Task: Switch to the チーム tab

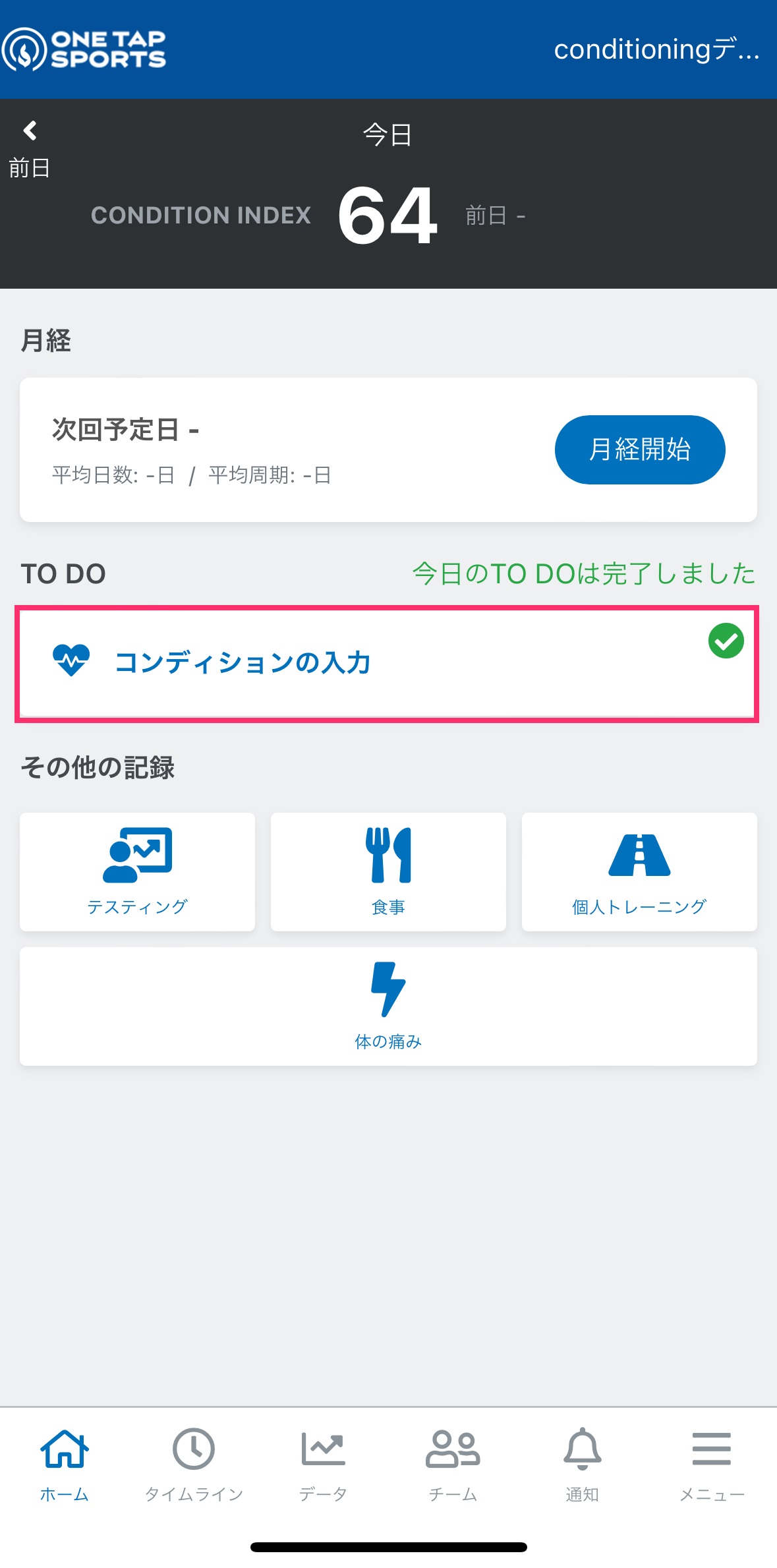Action: (x=453, y=1465)
